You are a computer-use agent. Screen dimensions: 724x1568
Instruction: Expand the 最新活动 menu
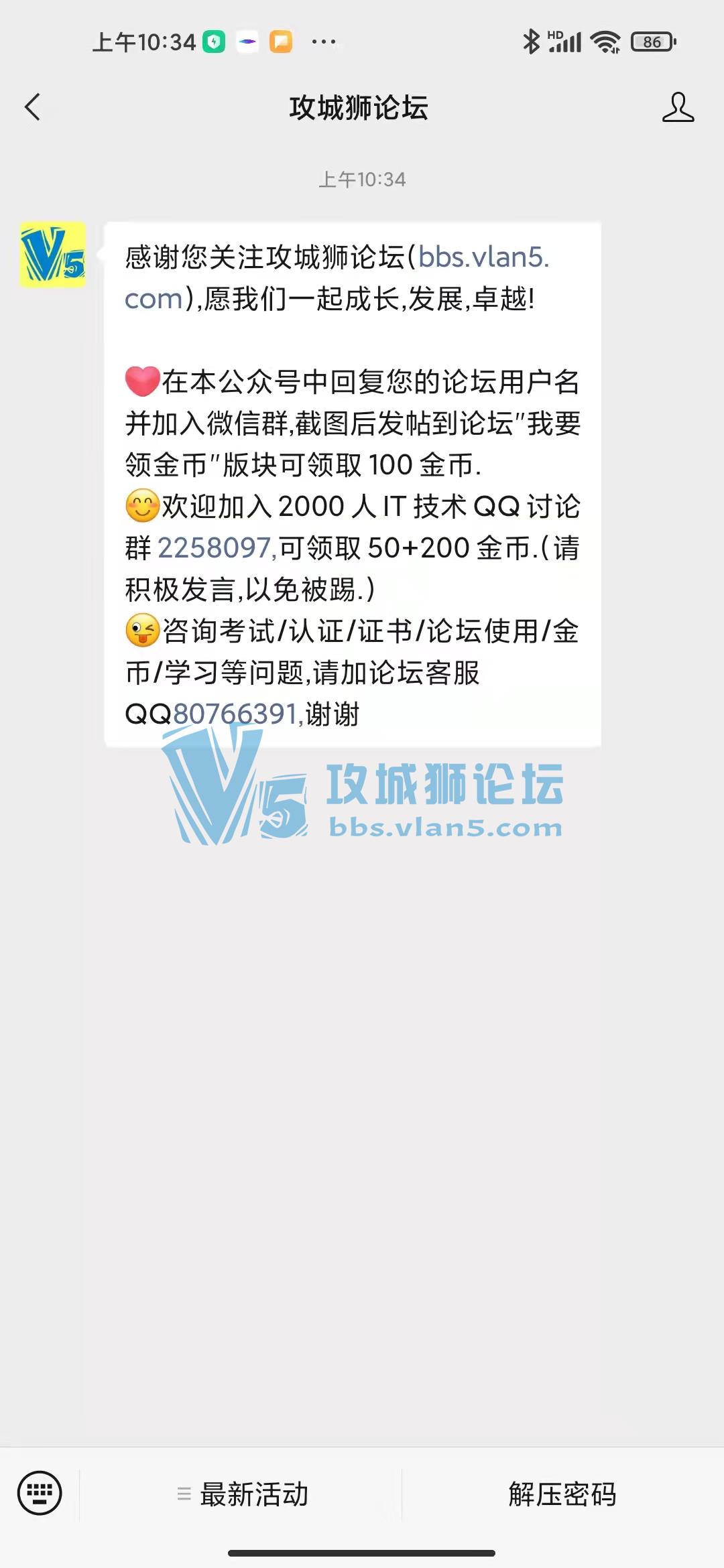[243, 1494]
